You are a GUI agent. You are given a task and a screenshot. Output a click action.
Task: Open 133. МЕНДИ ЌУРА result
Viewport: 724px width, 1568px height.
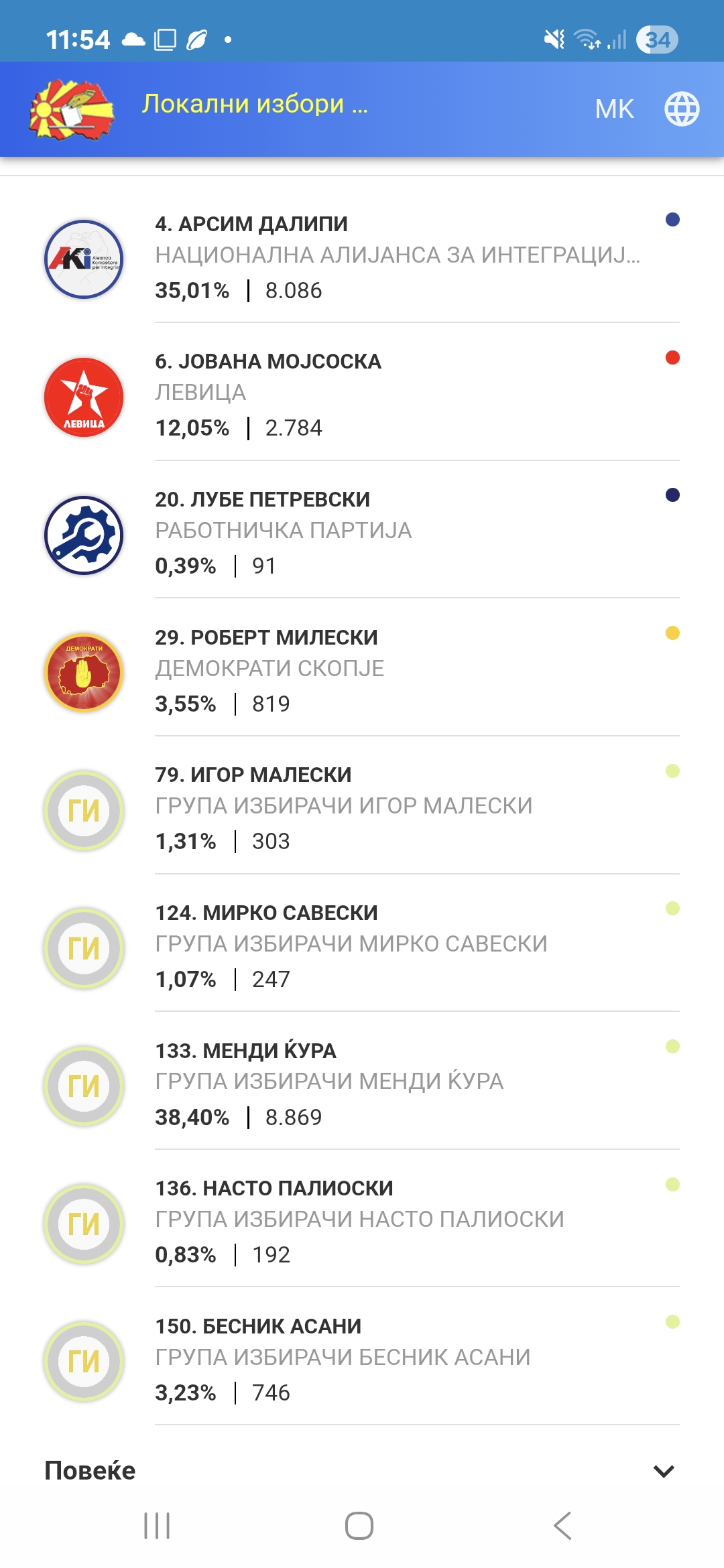pyautogui.click(x=362, y=1084)
